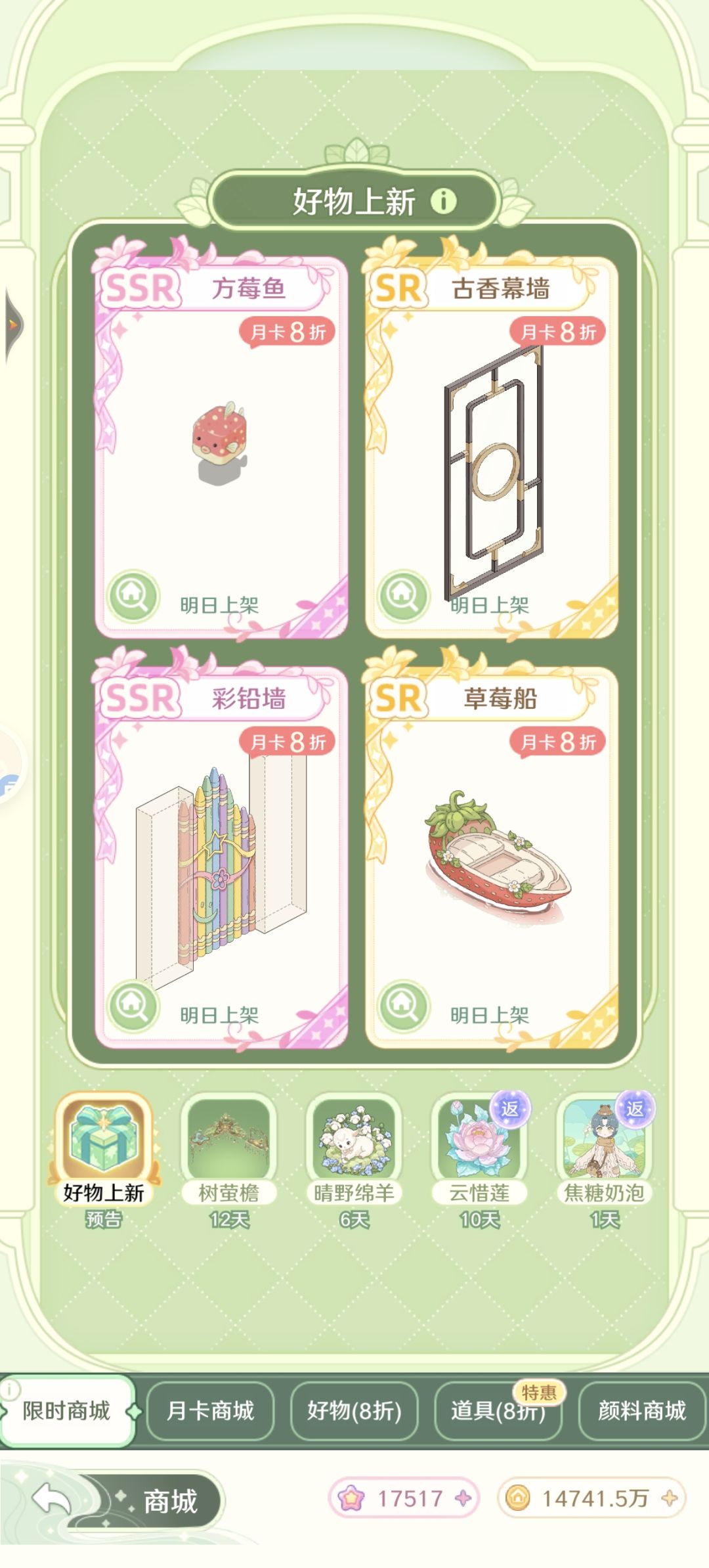This screenshot has height=1568, width=709.
Task: Preview 彩铅墙 with its magnifier house icon
Action: coord(133,1006)
